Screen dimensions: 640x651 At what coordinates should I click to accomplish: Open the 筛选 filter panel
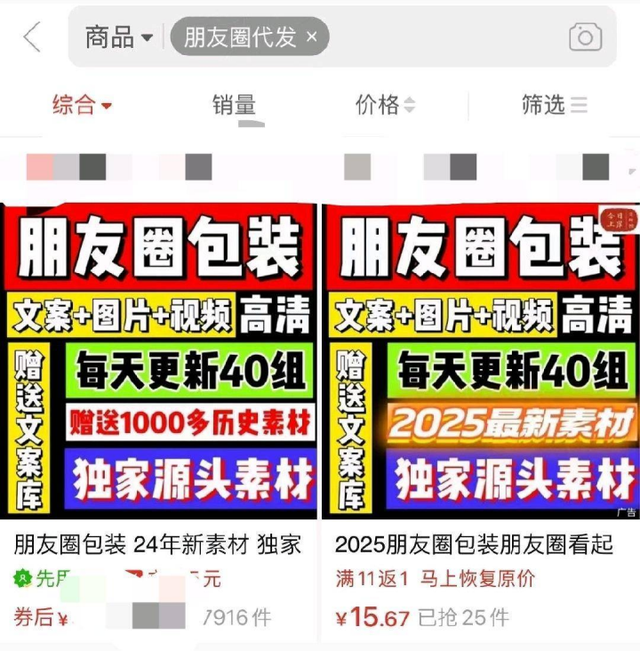click(554, 104)
